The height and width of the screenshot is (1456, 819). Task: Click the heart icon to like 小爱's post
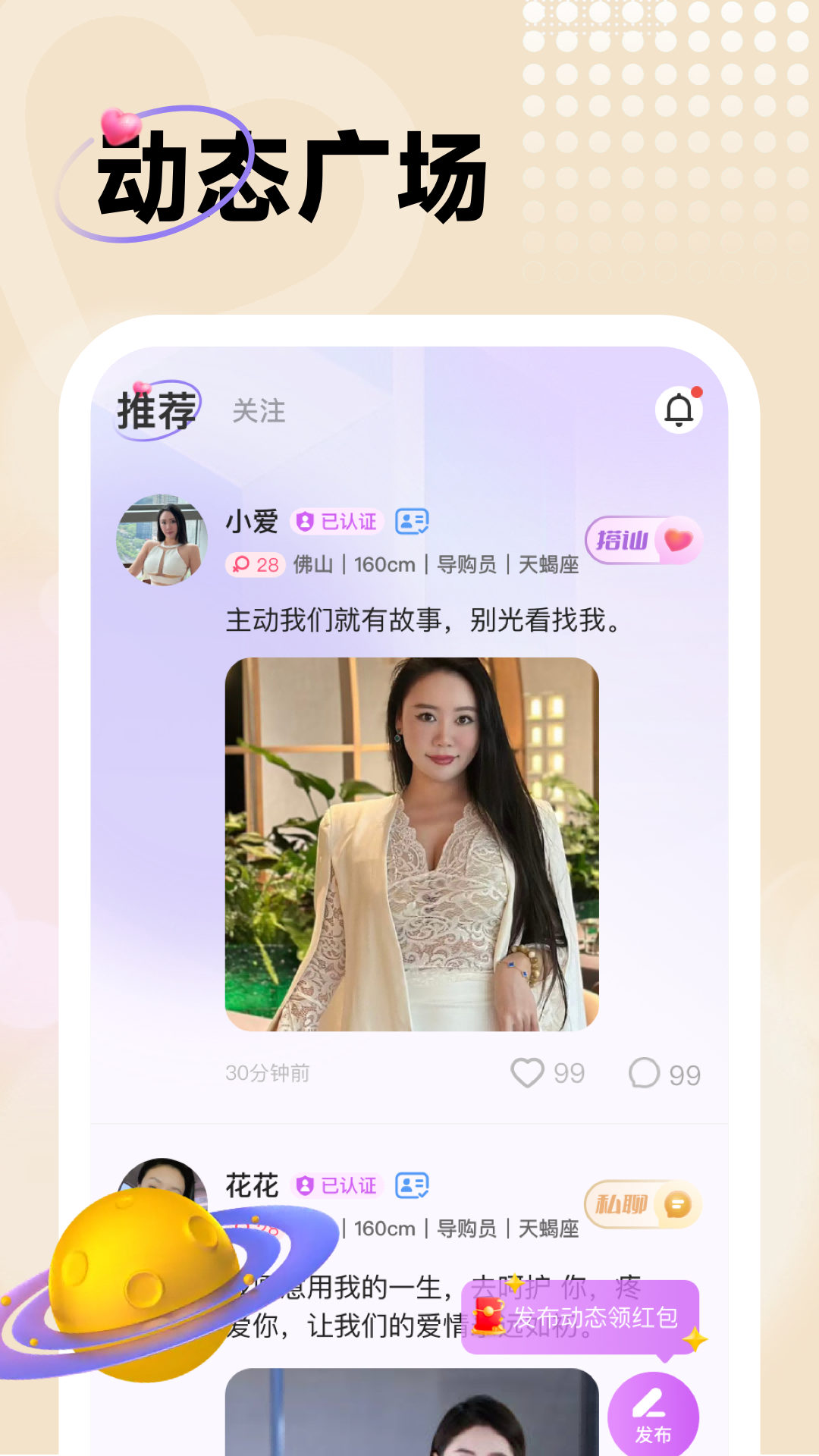coord(526,1072)
